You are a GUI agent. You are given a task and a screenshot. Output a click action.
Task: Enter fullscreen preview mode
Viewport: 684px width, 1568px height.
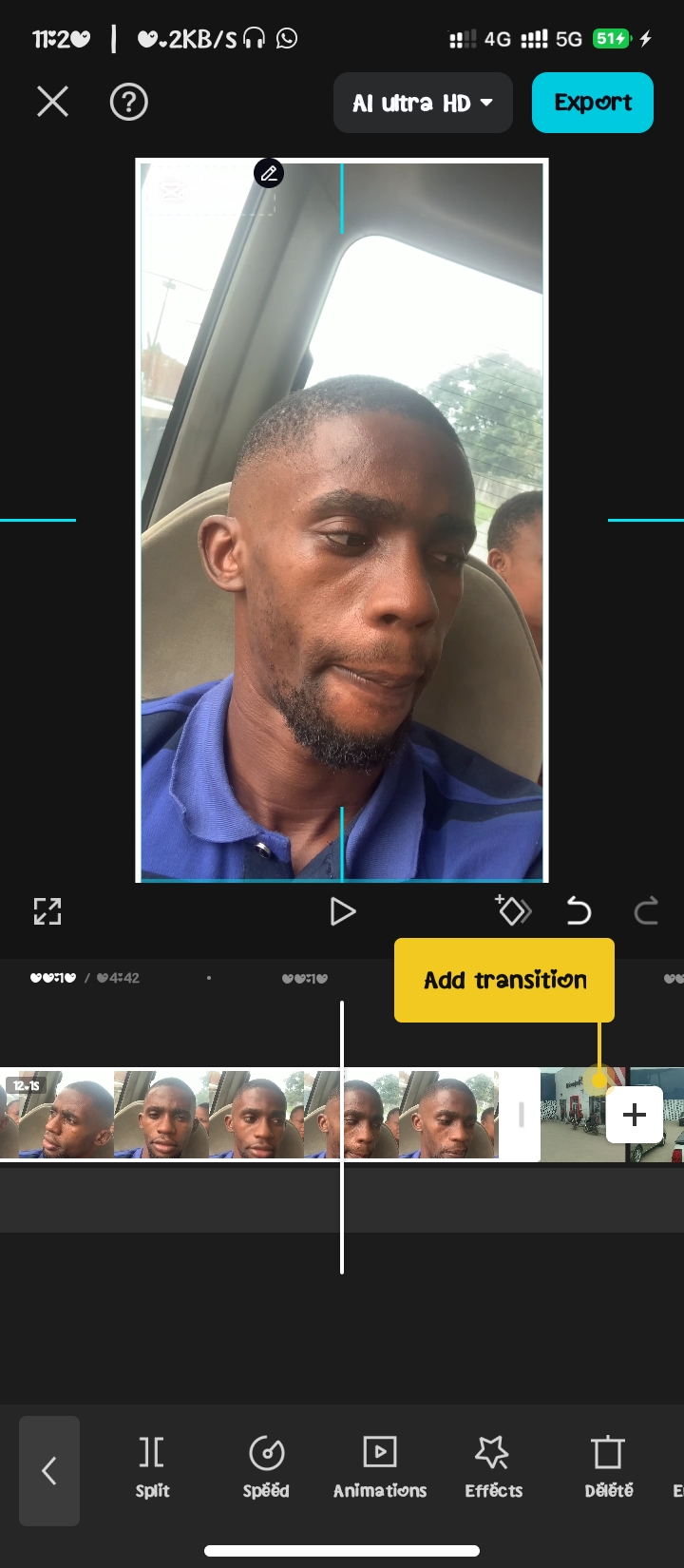tap(47, 911)
